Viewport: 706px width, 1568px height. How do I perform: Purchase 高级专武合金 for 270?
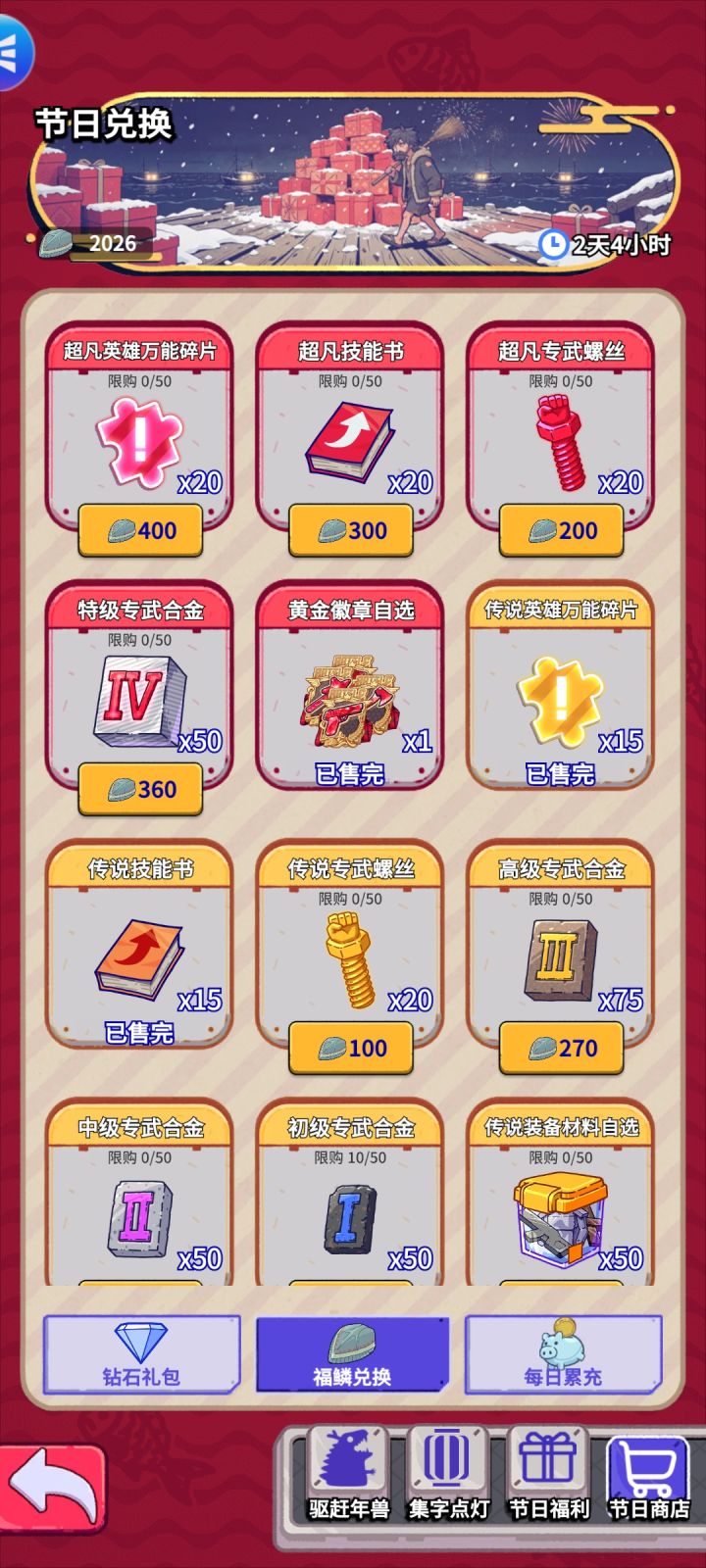coord(561,1047)
